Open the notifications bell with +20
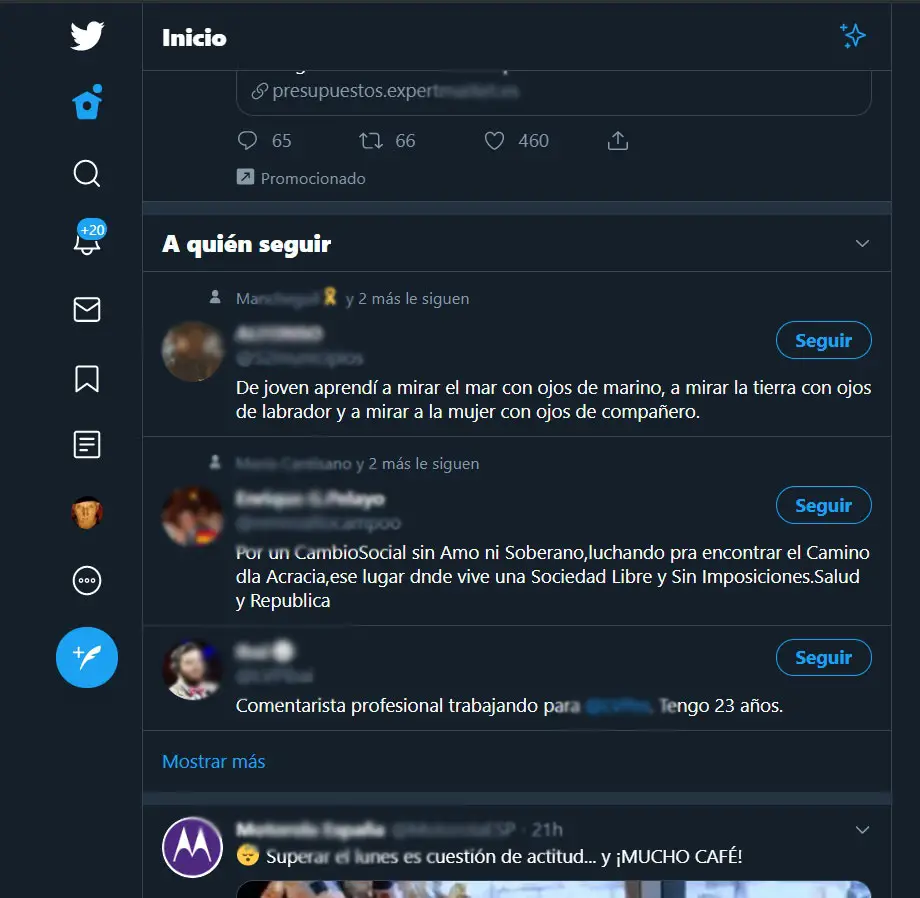Image resolution: width=920 pixels, height=898 pixels. click(x=87, y=241)
